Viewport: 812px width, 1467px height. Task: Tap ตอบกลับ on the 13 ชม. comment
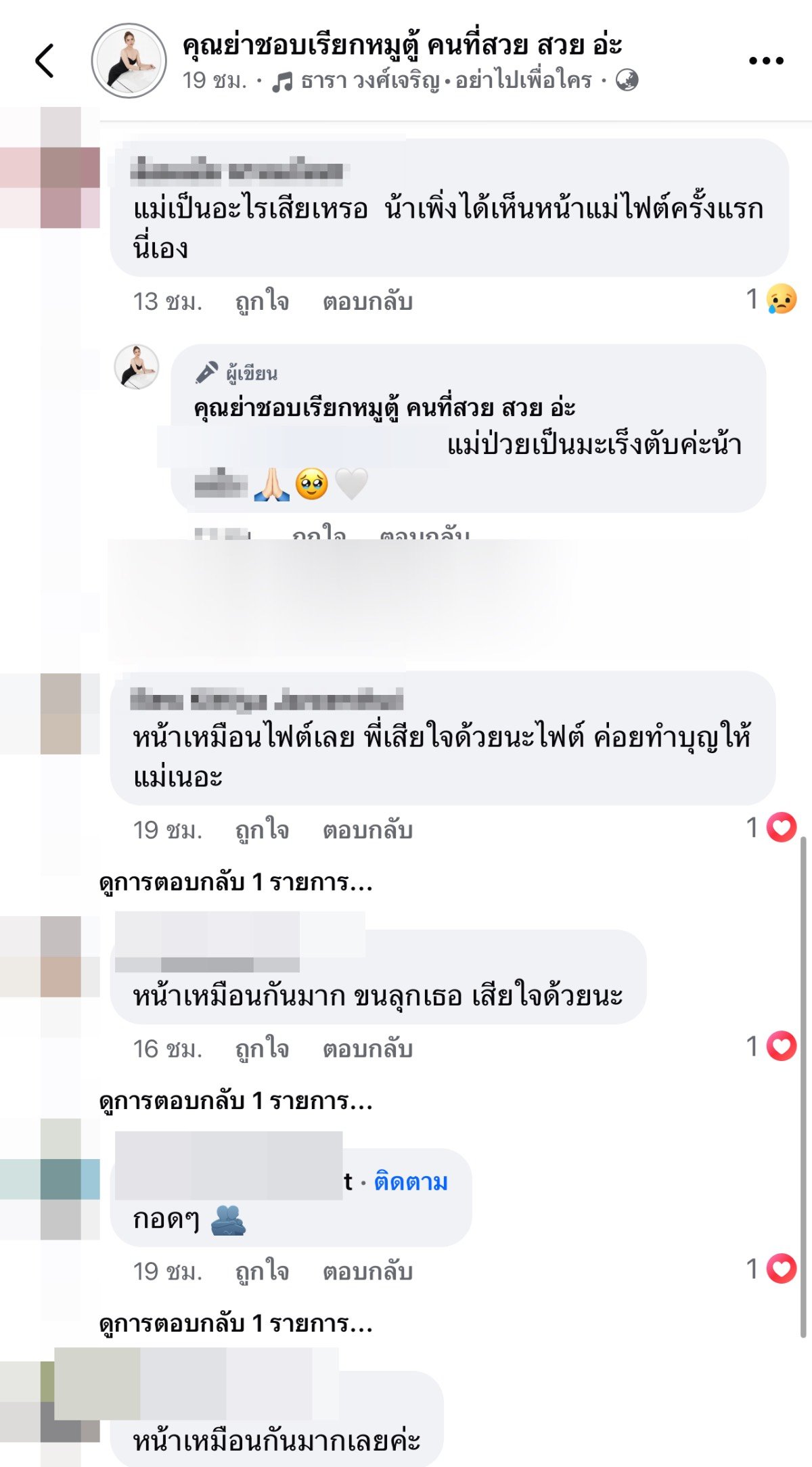click(x=367, y=302)
